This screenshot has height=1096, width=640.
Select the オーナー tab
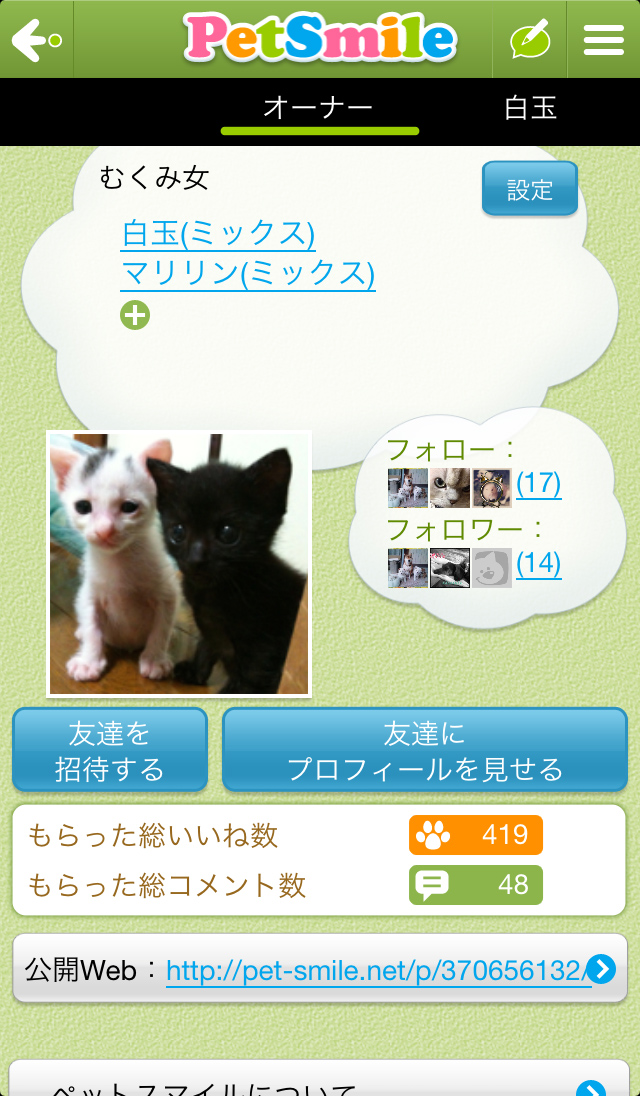[318, 108]
